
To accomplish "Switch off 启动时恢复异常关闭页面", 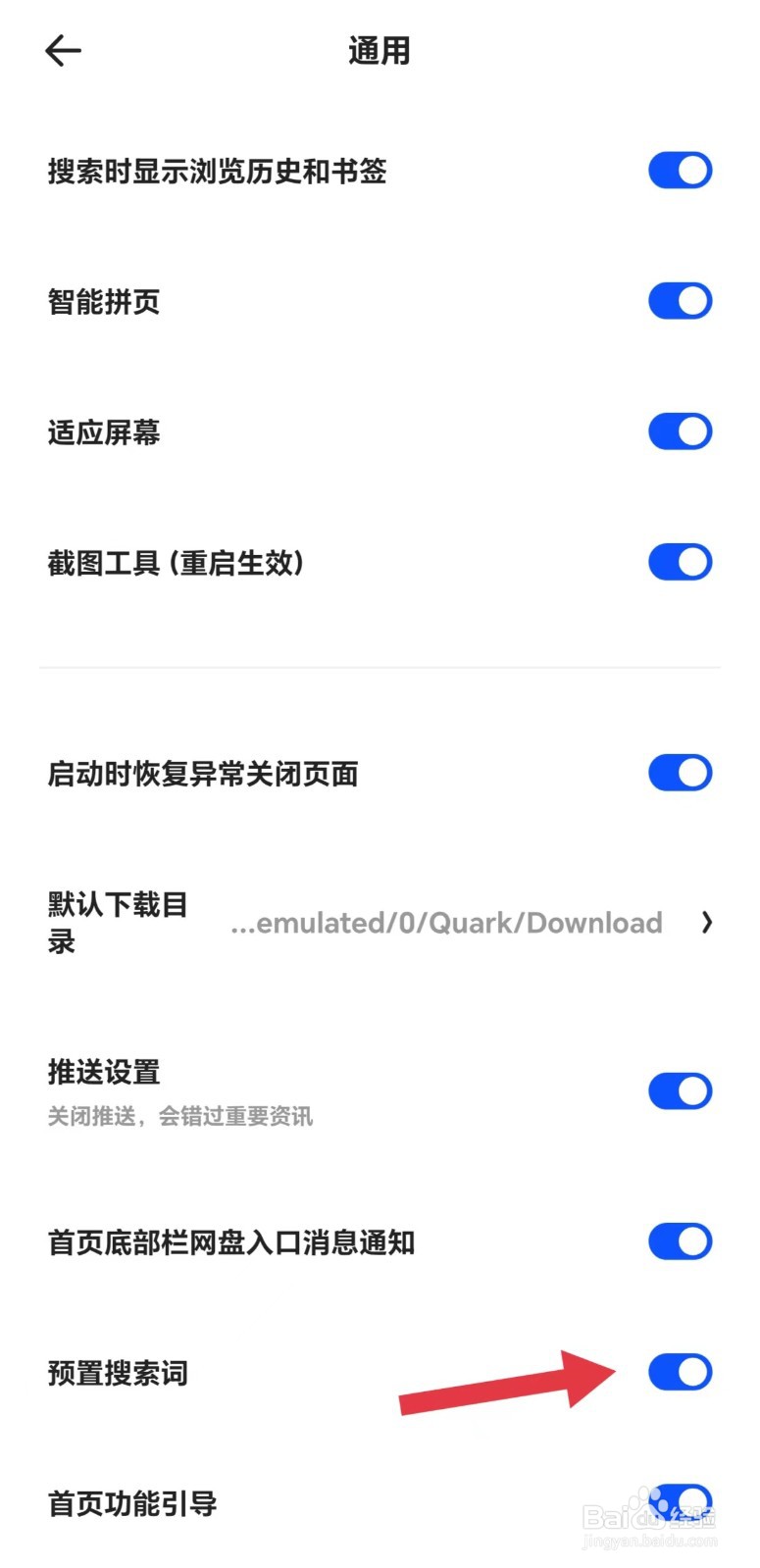I will (680, 773).
